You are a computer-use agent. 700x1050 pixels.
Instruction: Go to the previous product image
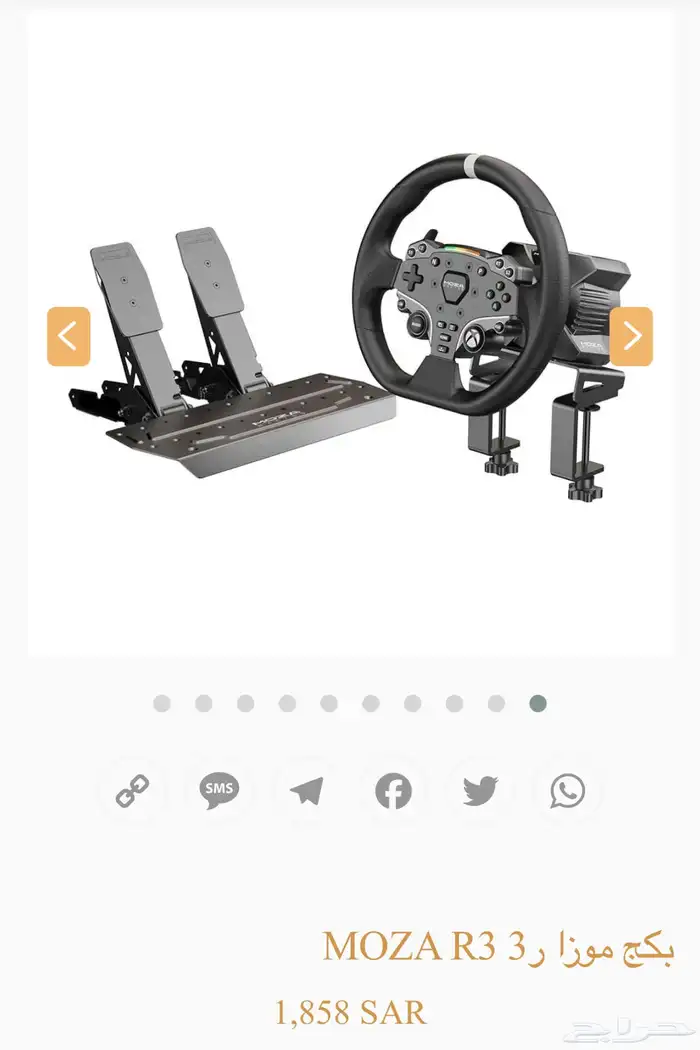[68, 336]
